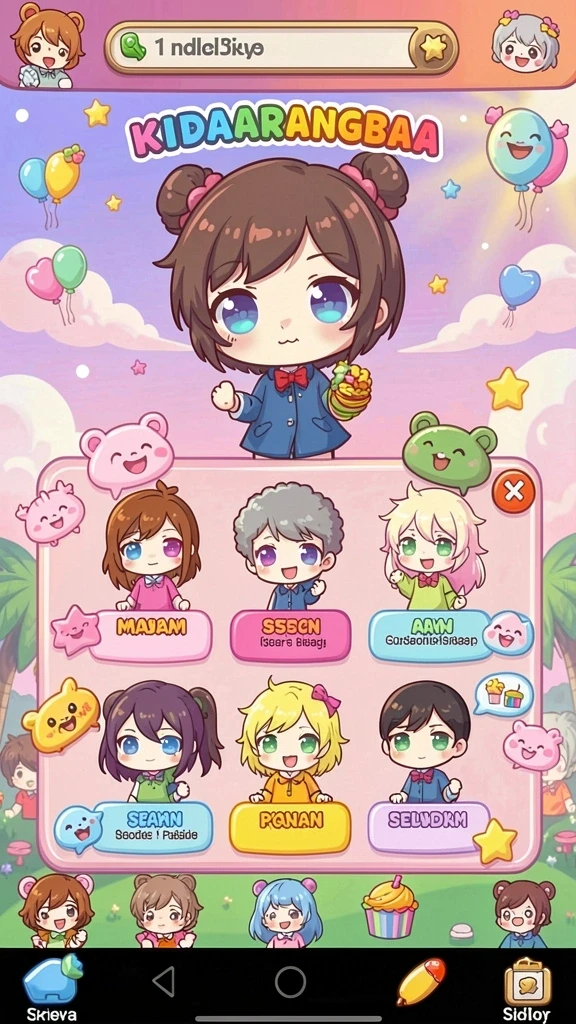Tap the star button in top bar

433,48
